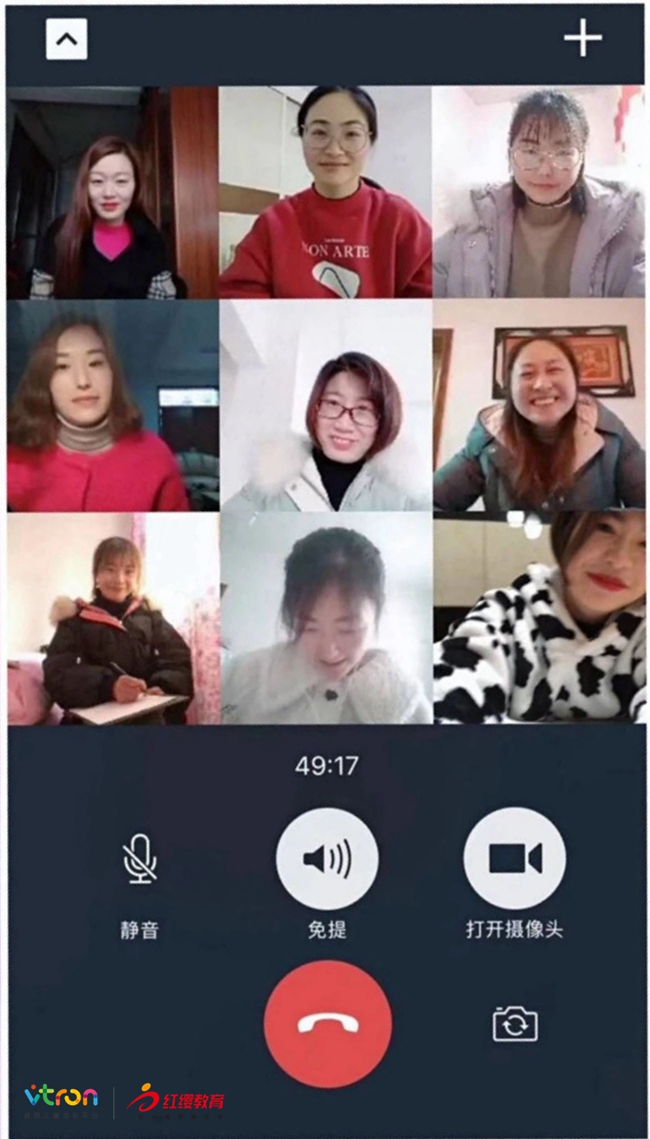Tap the 打开摄像头 camera button
This screenshot has width=650, height=1139.
click(x=514, y=859)
